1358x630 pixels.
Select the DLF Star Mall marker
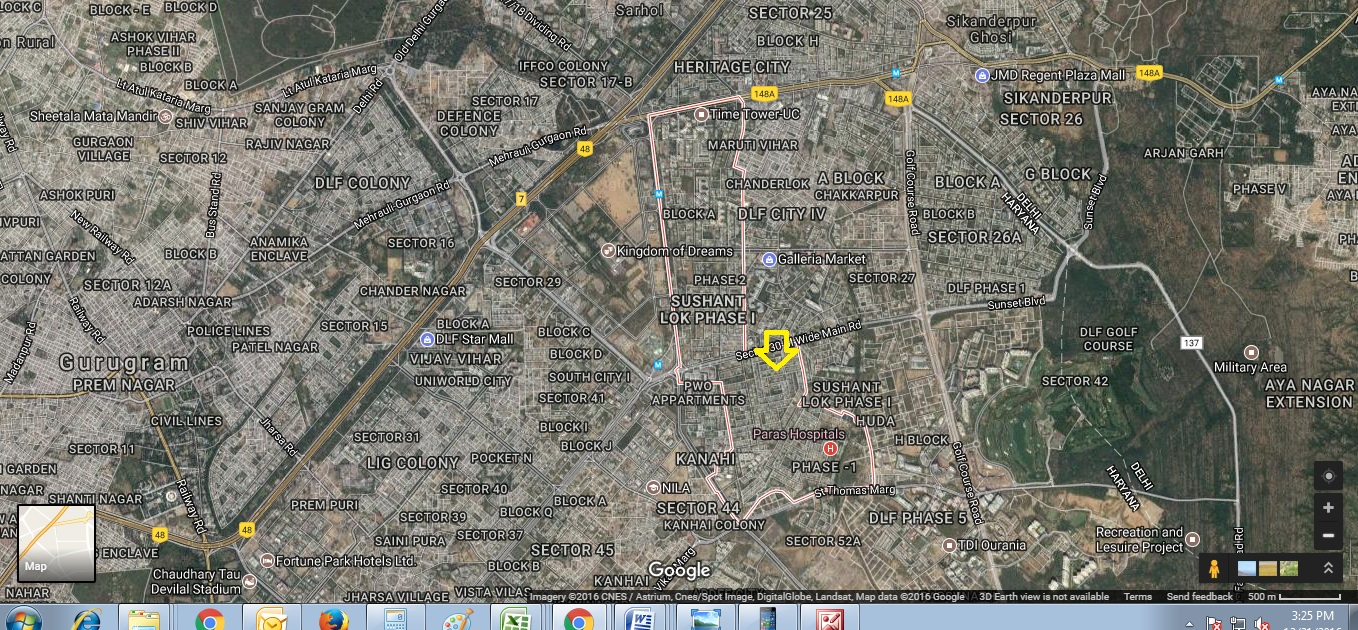[427, 339]
